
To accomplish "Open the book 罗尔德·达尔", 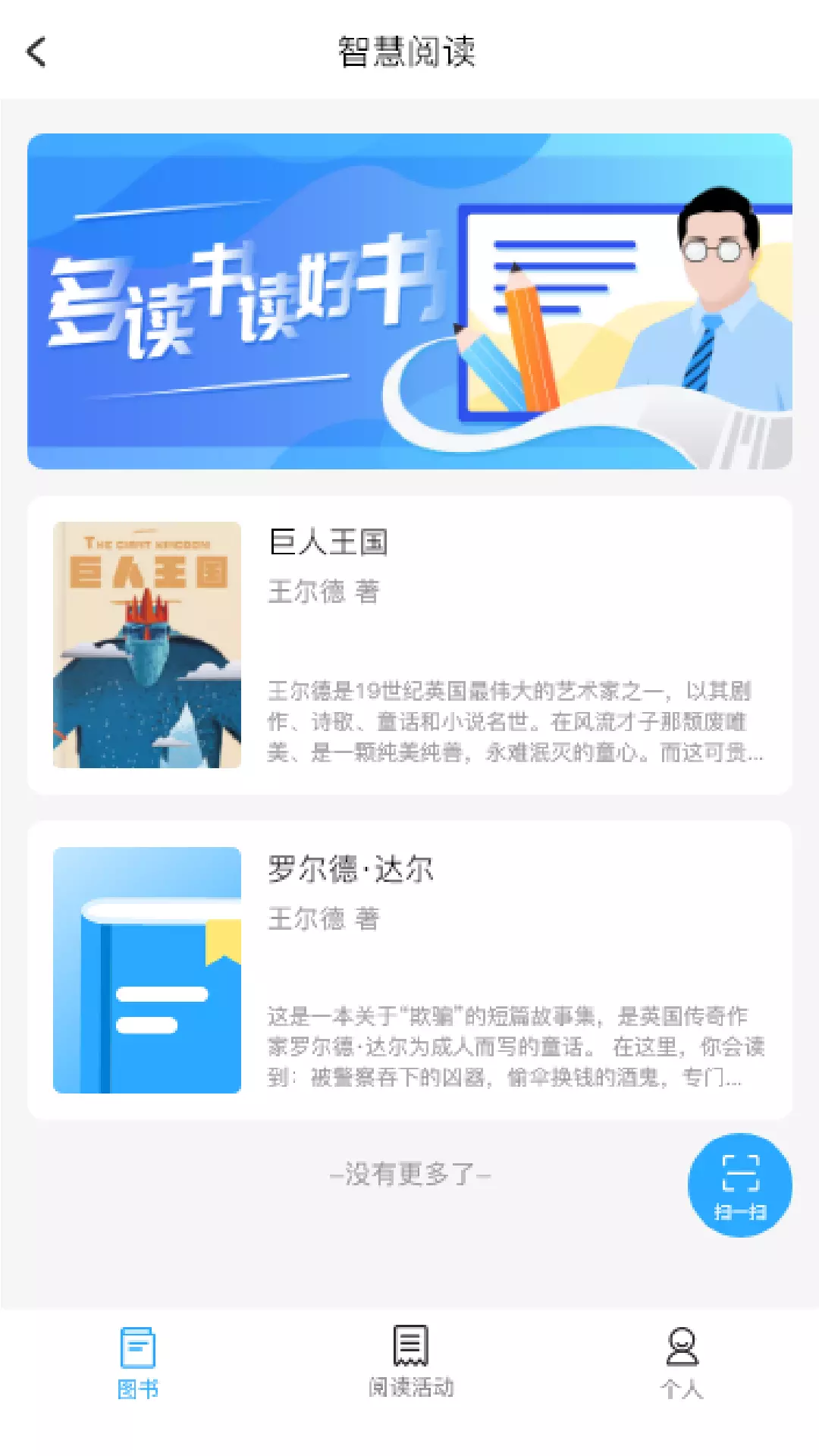I will pyautogui.click(x=409, y=970).
